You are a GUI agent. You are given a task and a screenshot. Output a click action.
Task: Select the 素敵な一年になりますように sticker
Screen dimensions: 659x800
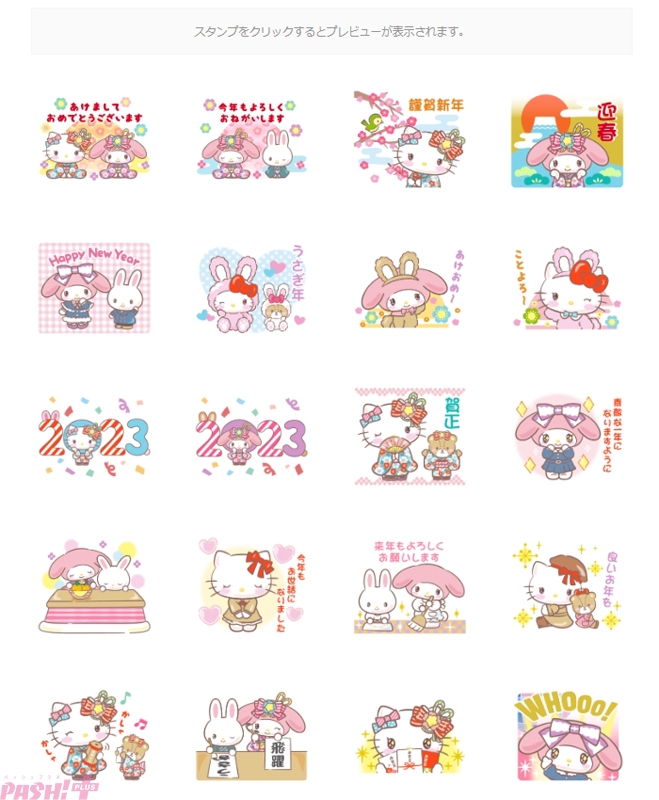(x=566, y=436)
